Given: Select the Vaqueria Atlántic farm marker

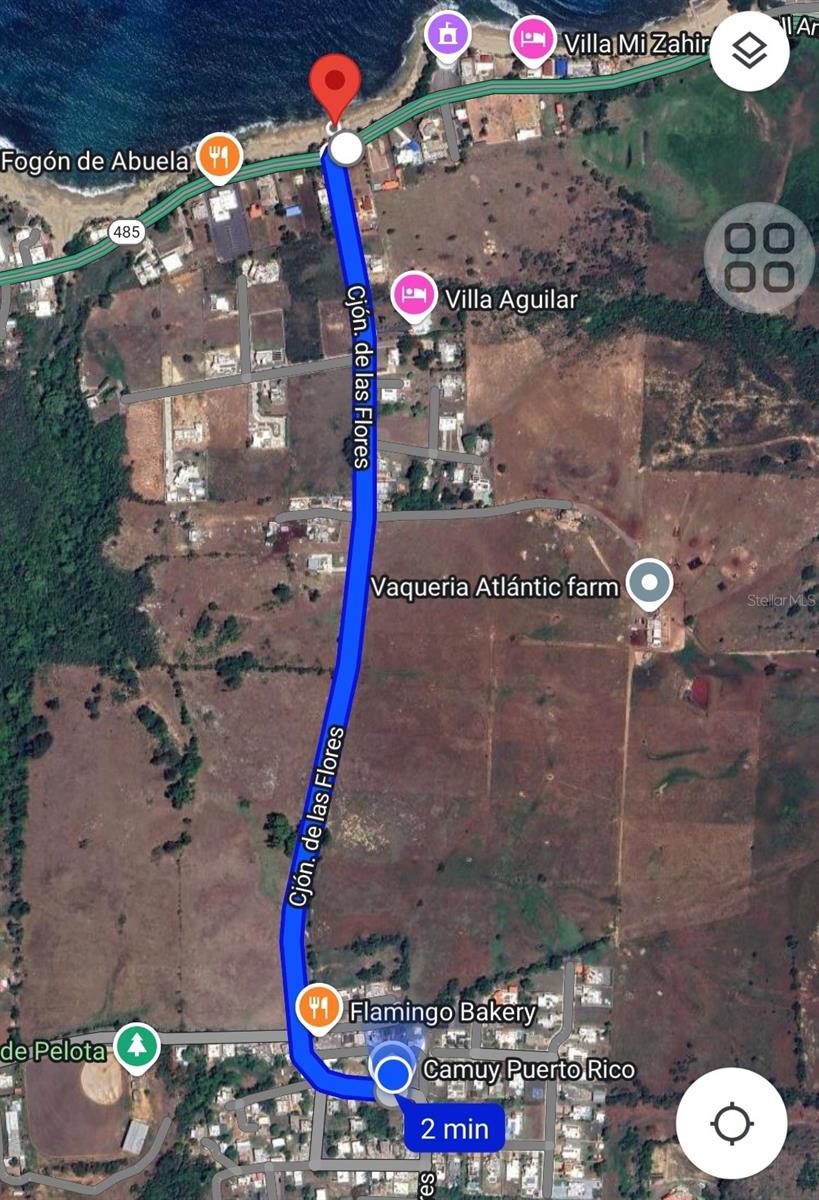Looking at the screenshot, I should click(x=650, y=581).
